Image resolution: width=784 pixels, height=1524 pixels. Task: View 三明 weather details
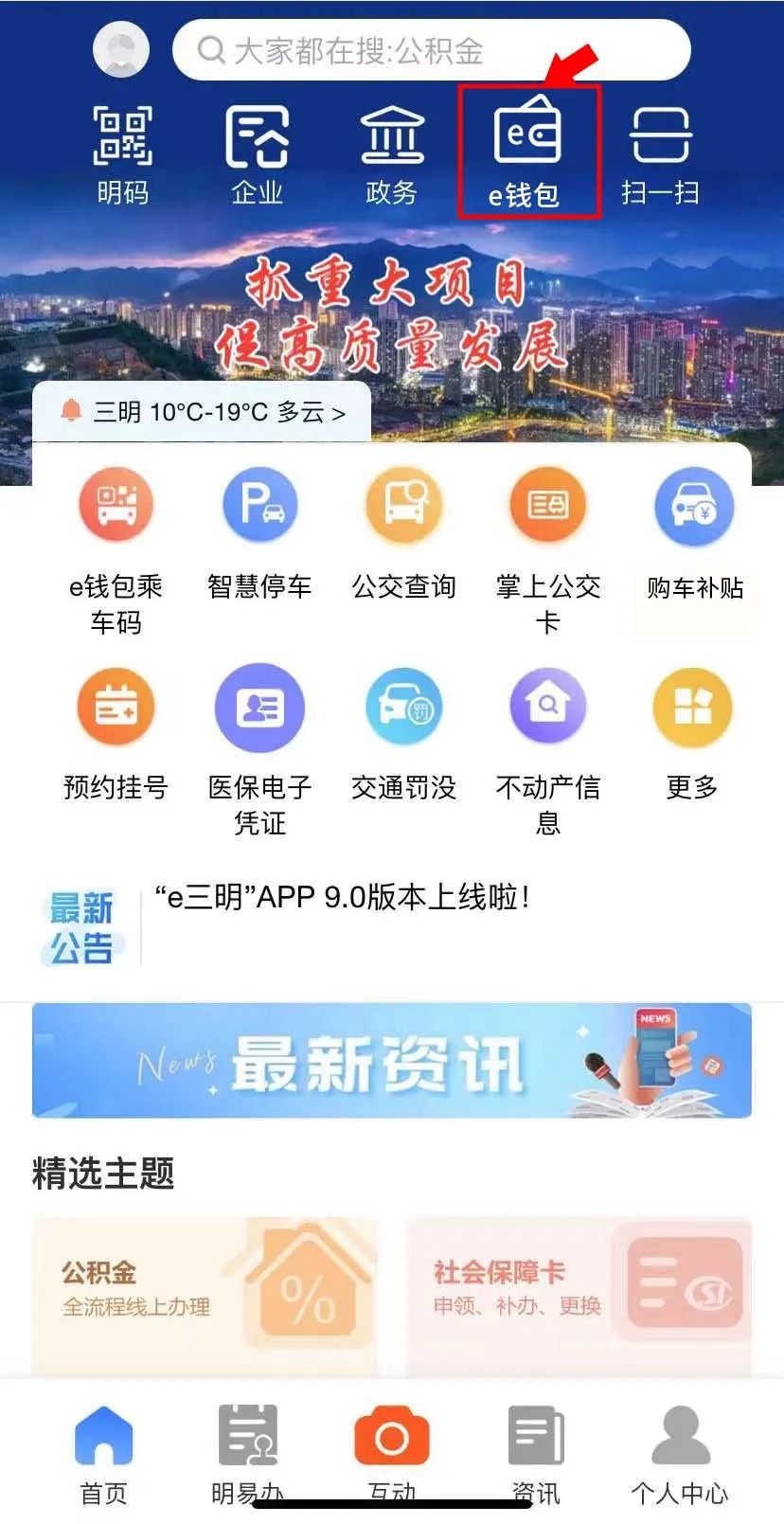(x=202, y=412)
